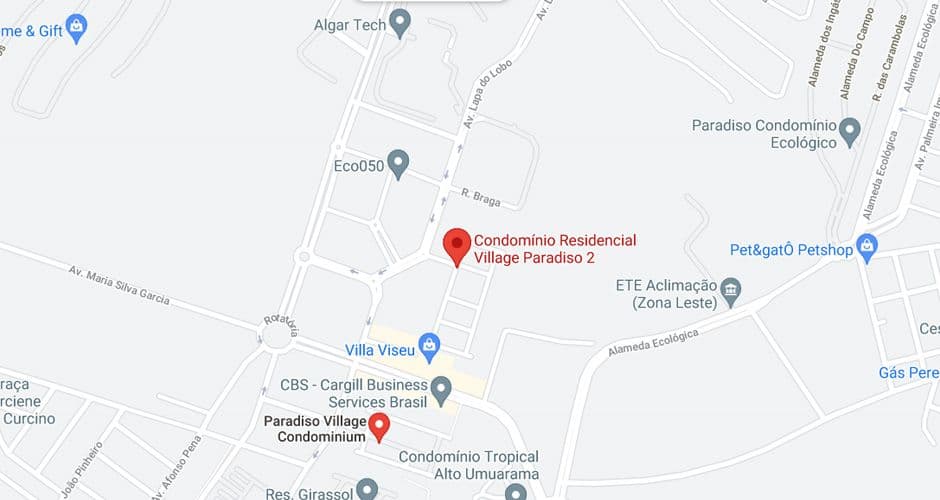Open the Condomínio Tropical Alto Umuarama marker
940x500 pixels.
coord(515,492)
